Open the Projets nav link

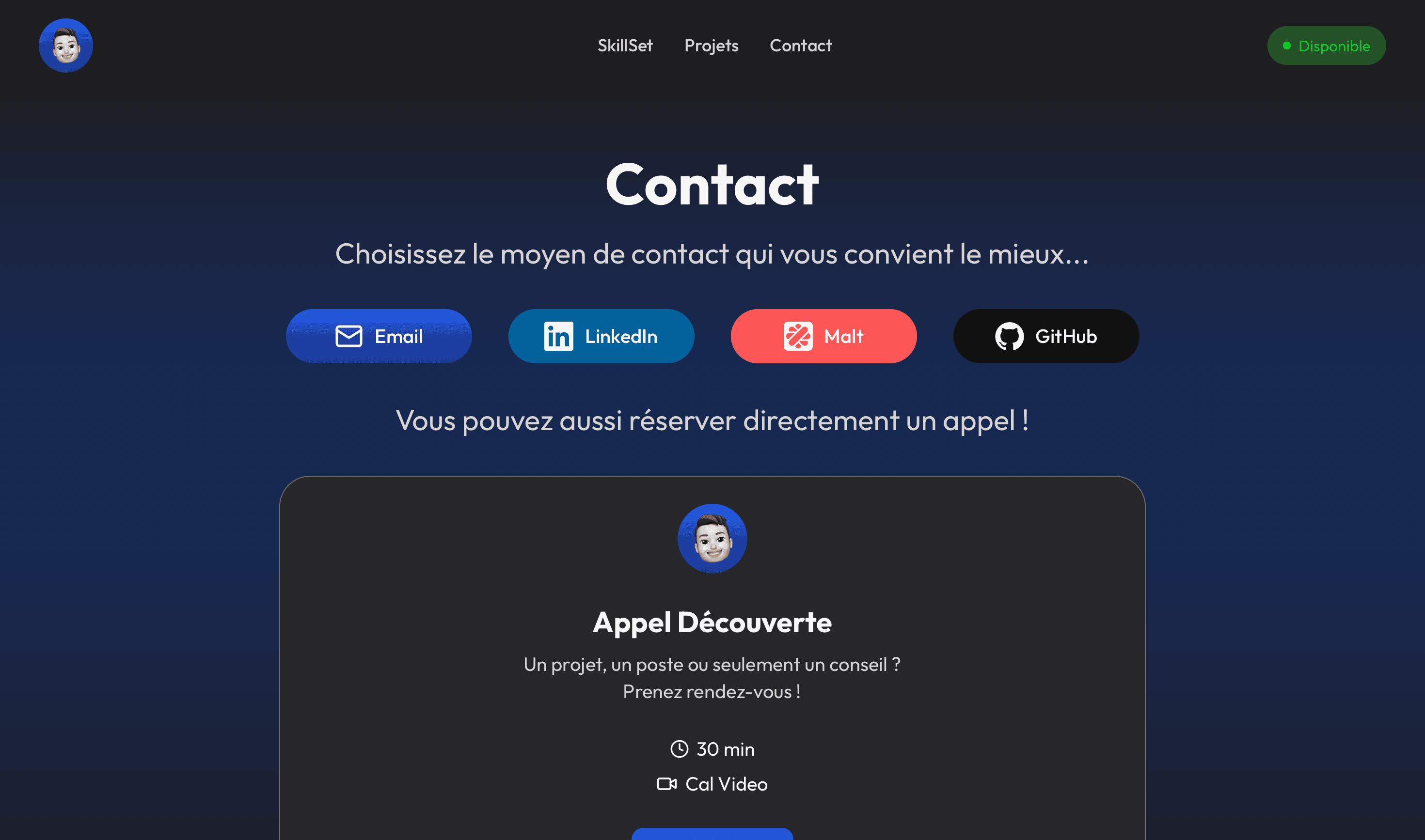coord(711,45)
